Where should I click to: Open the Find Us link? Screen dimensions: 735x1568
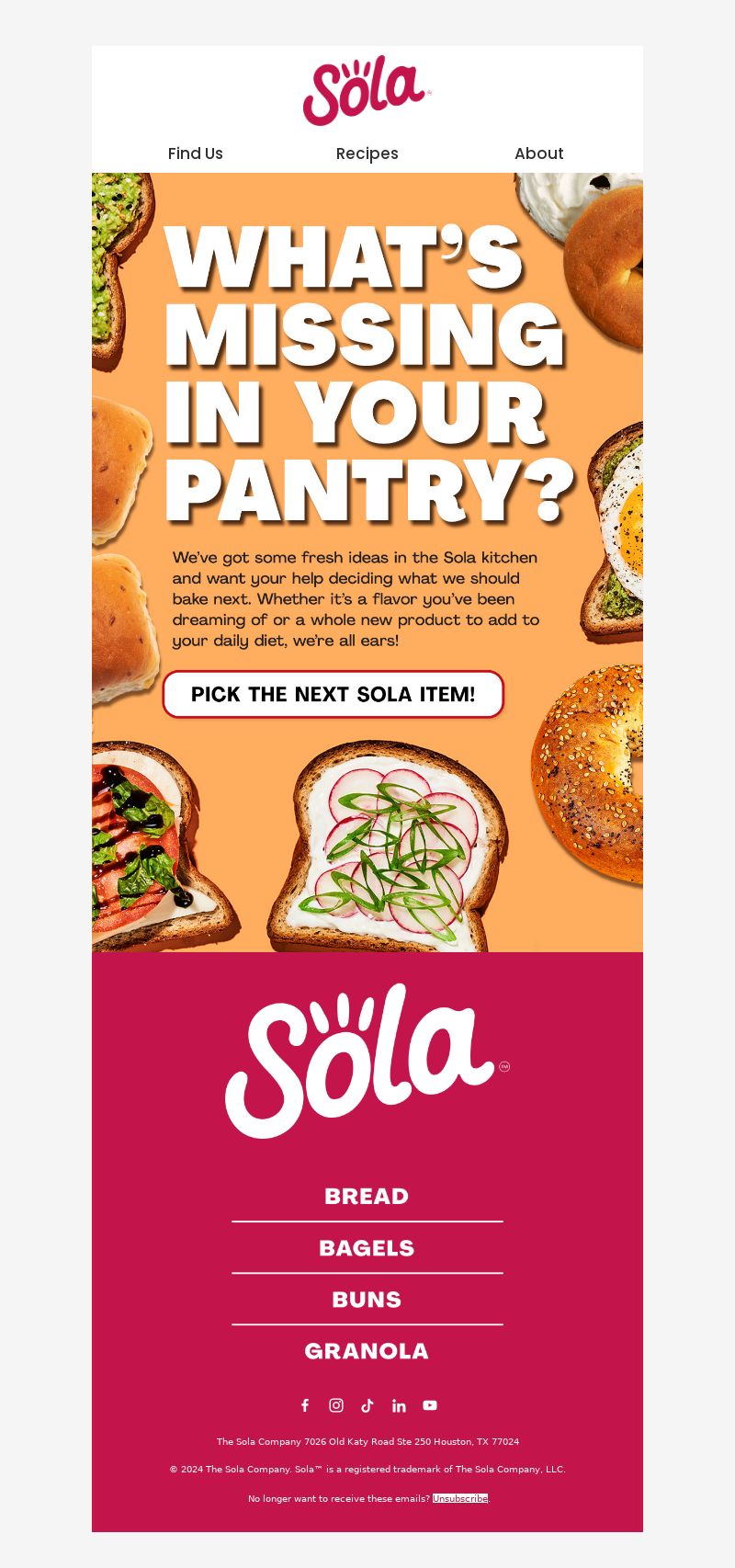click(x=196, y=153)
